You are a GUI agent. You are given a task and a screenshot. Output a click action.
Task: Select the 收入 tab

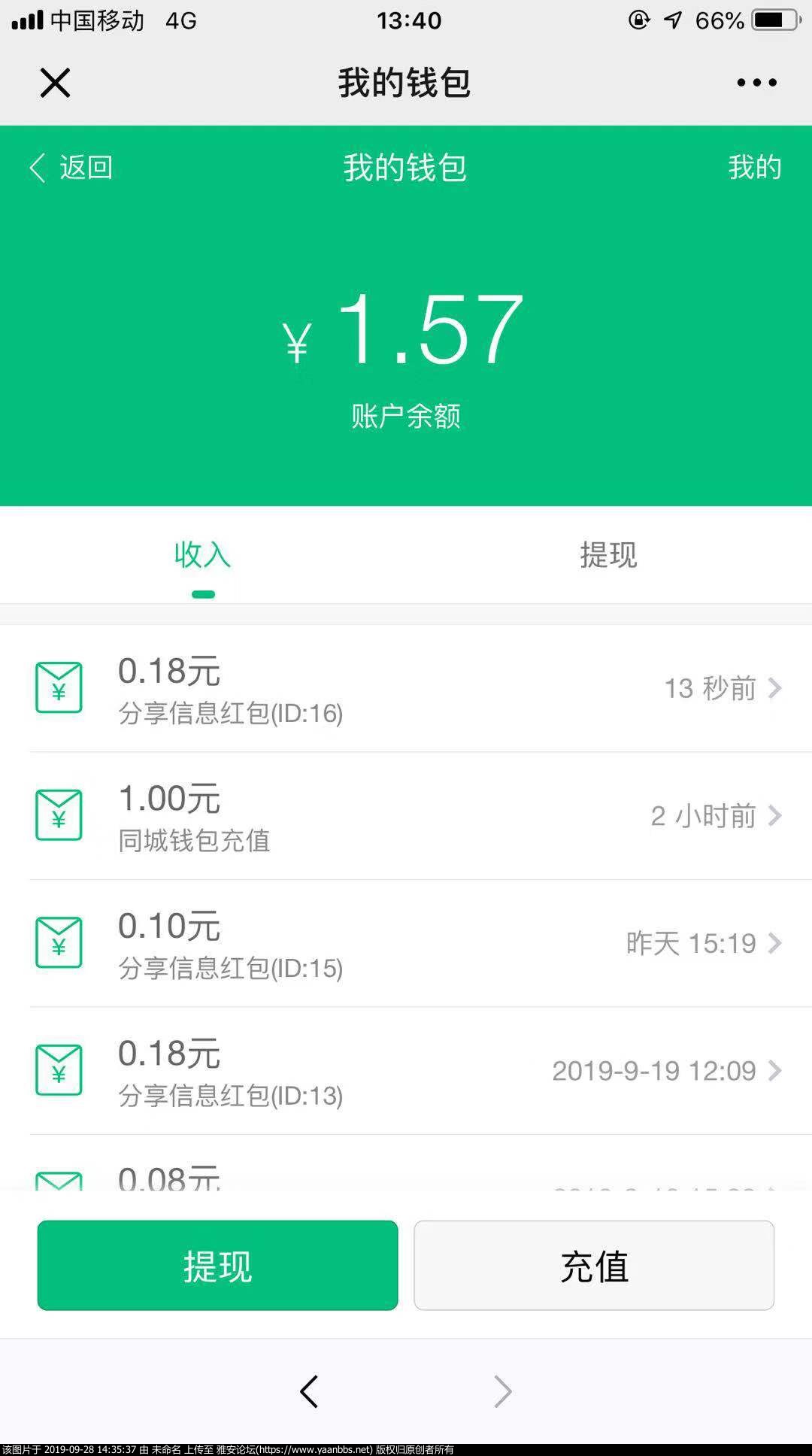tap(202, 555)
